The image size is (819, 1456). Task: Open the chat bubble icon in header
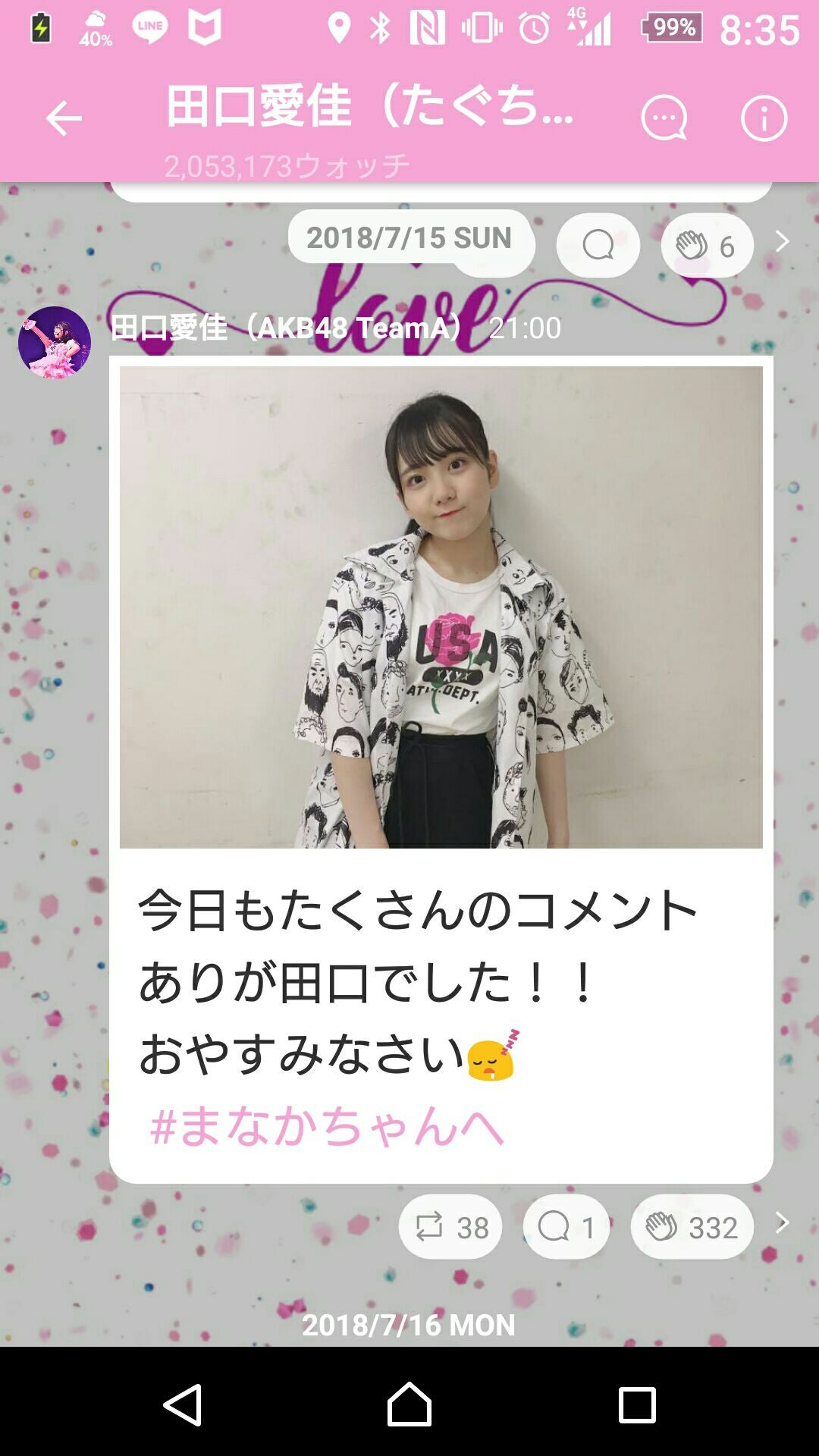(x=664, y=118)
